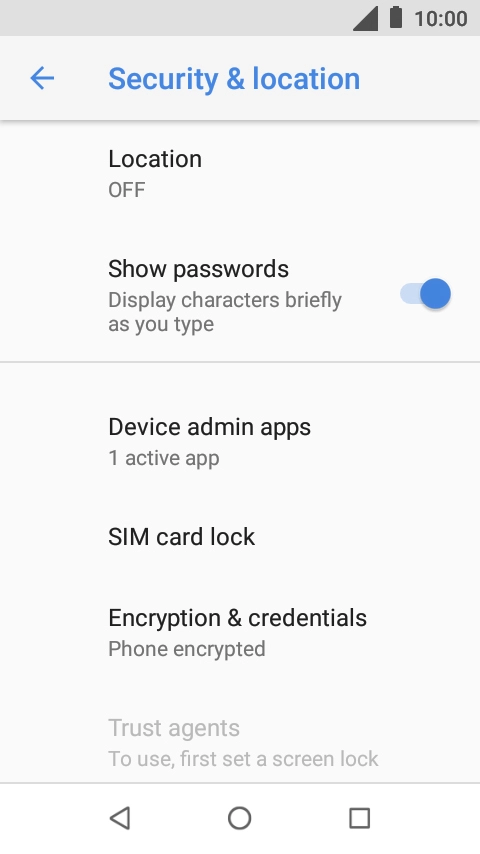Open Location settings
The height and width of the screenshot is (854, 480).
240,174
